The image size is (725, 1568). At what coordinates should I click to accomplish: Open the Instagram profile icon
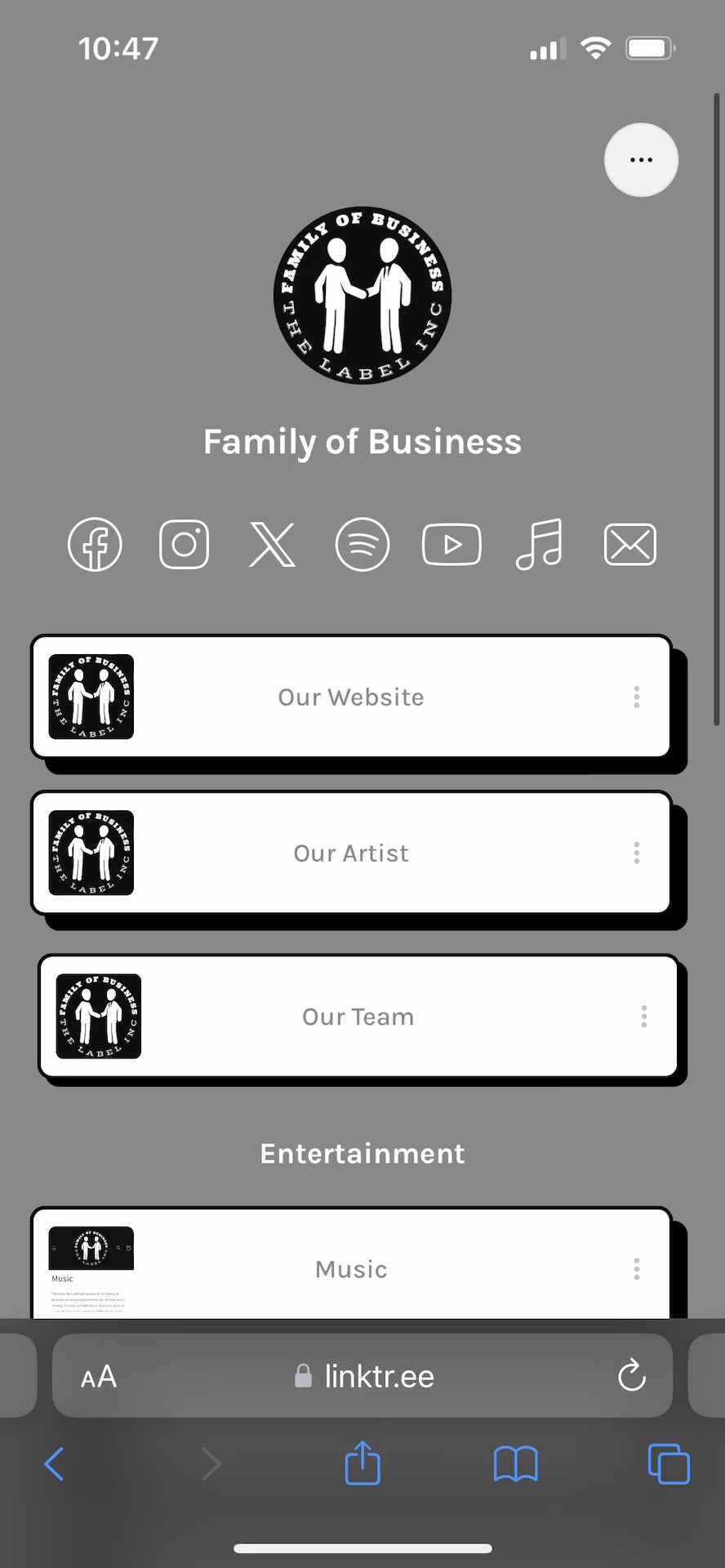[x=184, y=545]
